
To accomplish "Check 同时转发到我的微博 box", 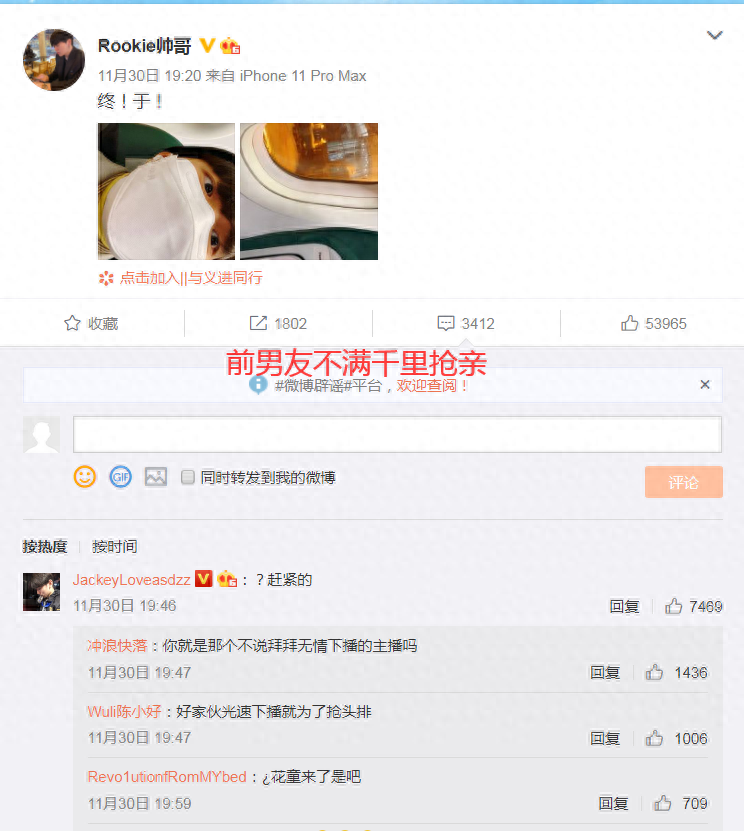I will pos(187,478).
